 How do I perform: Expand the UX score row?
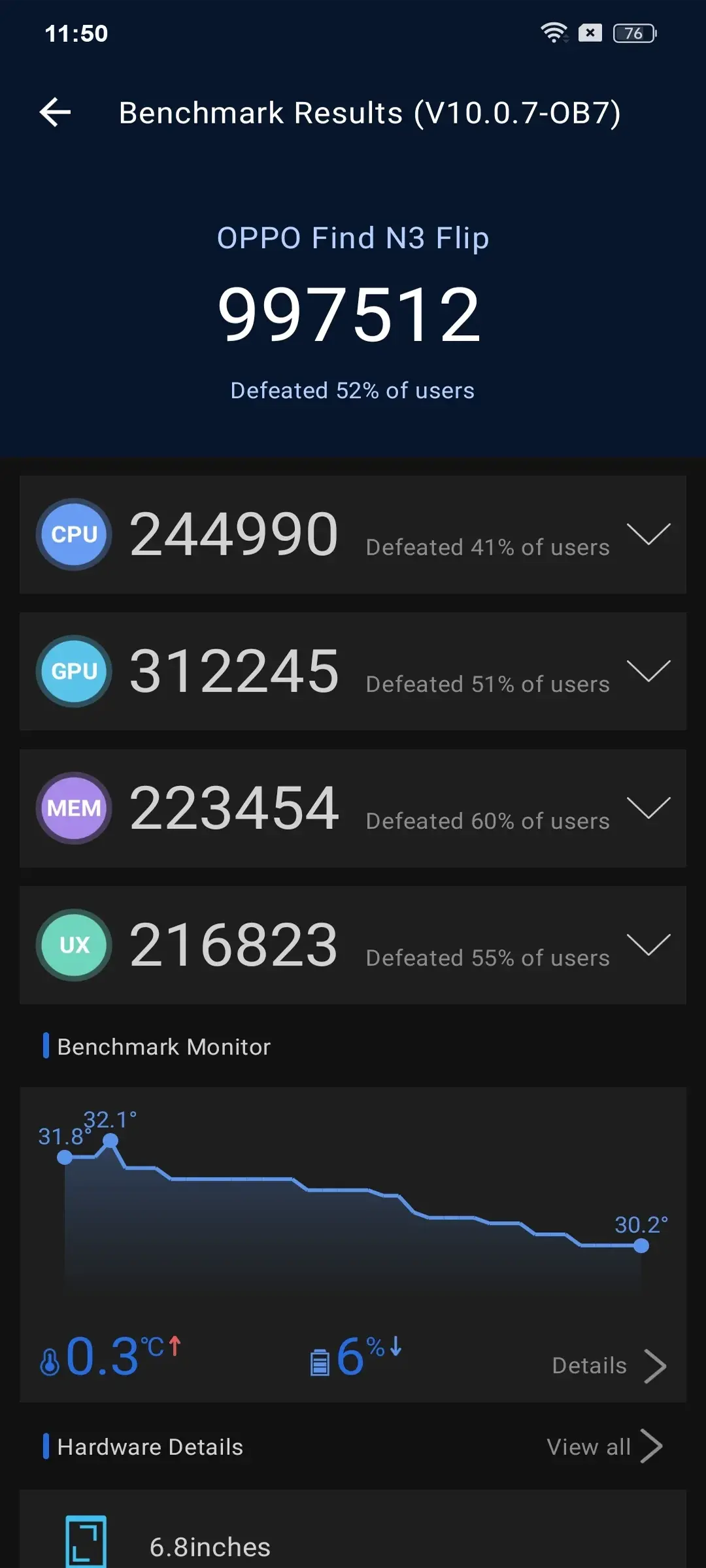[648, 945]
